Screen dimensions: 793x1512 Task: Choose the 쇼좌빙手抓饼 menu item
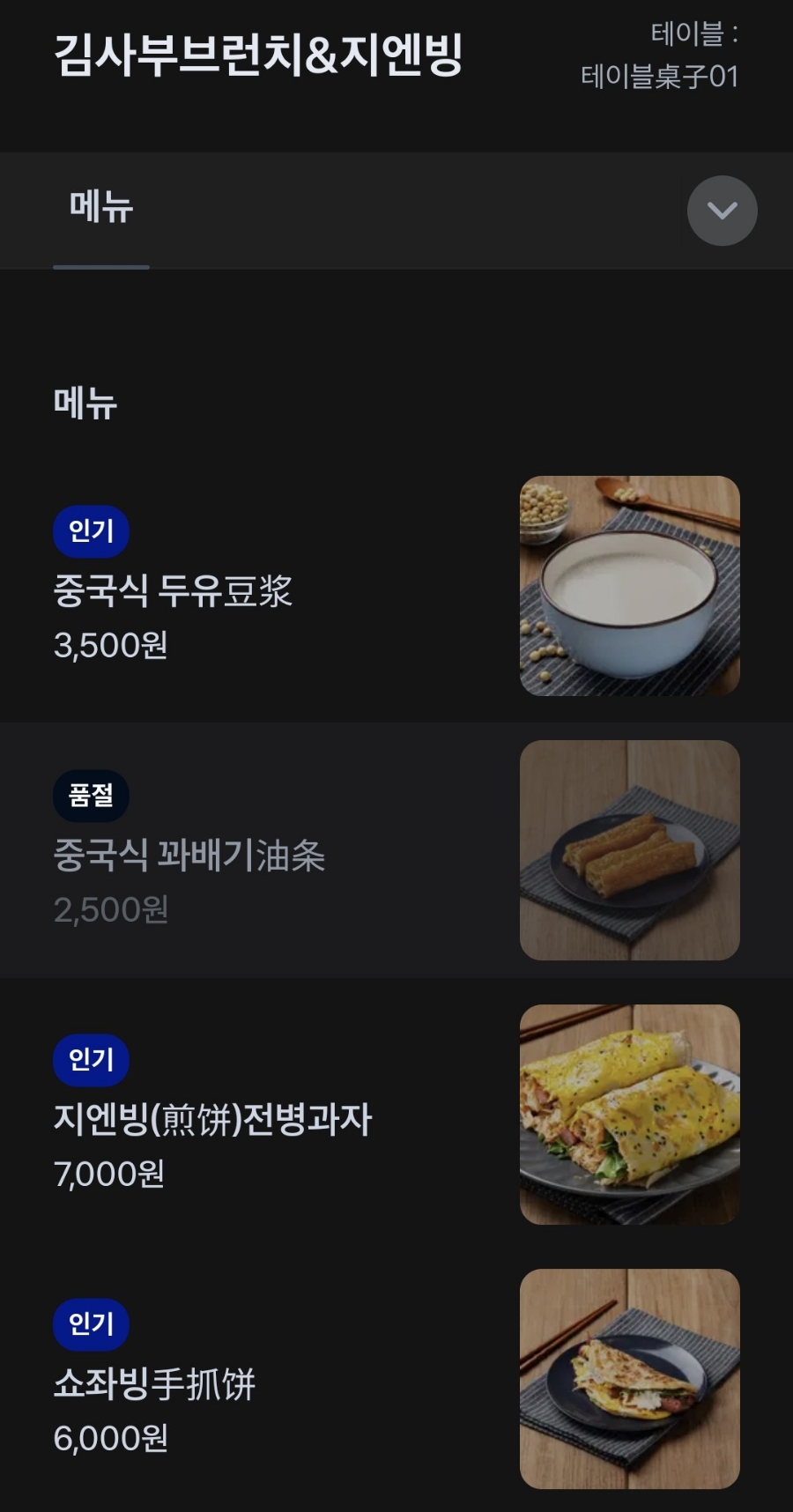(155, 1383)
